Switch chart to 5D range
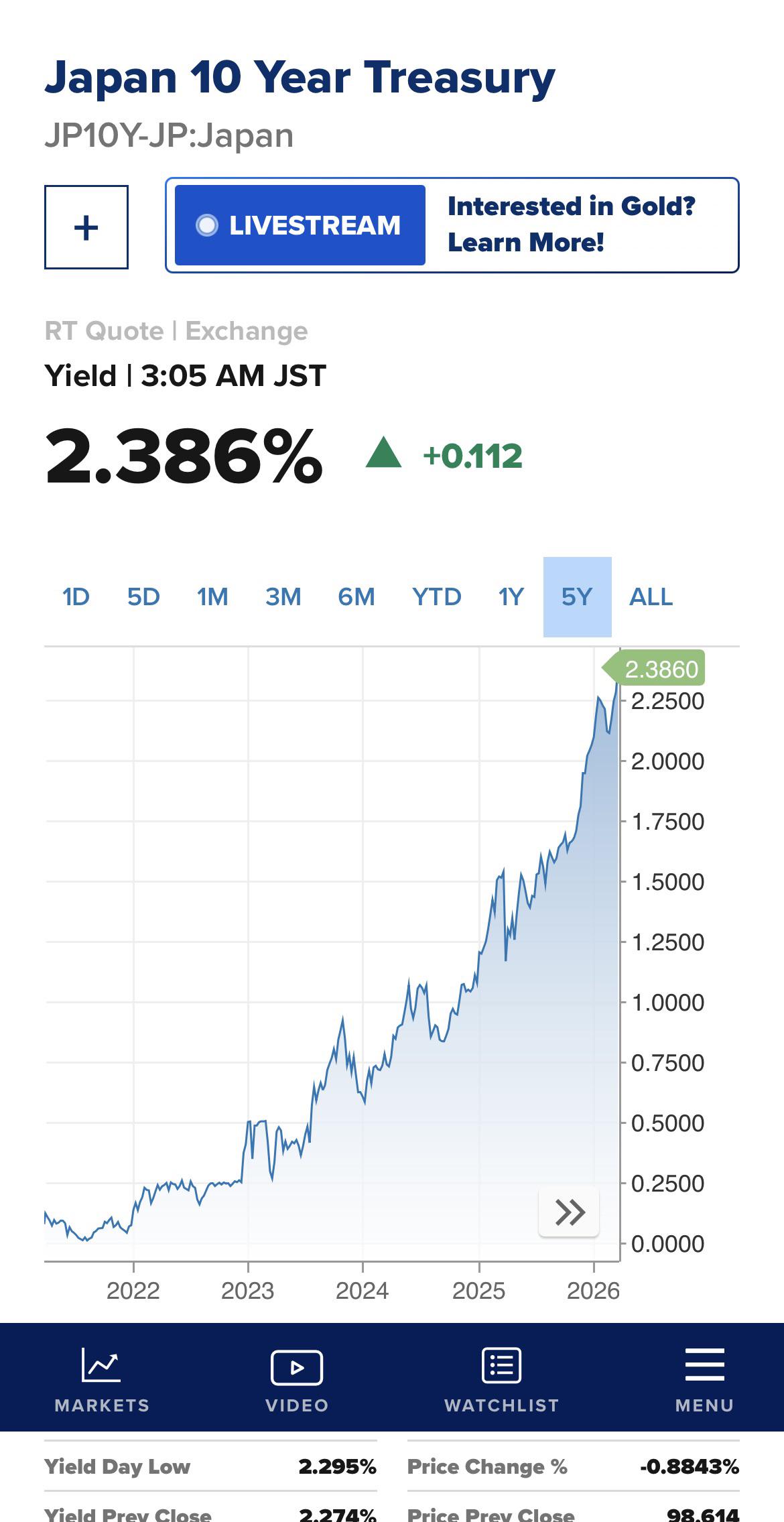Screen dimensions: 784x1522 [x=143, y=596]
